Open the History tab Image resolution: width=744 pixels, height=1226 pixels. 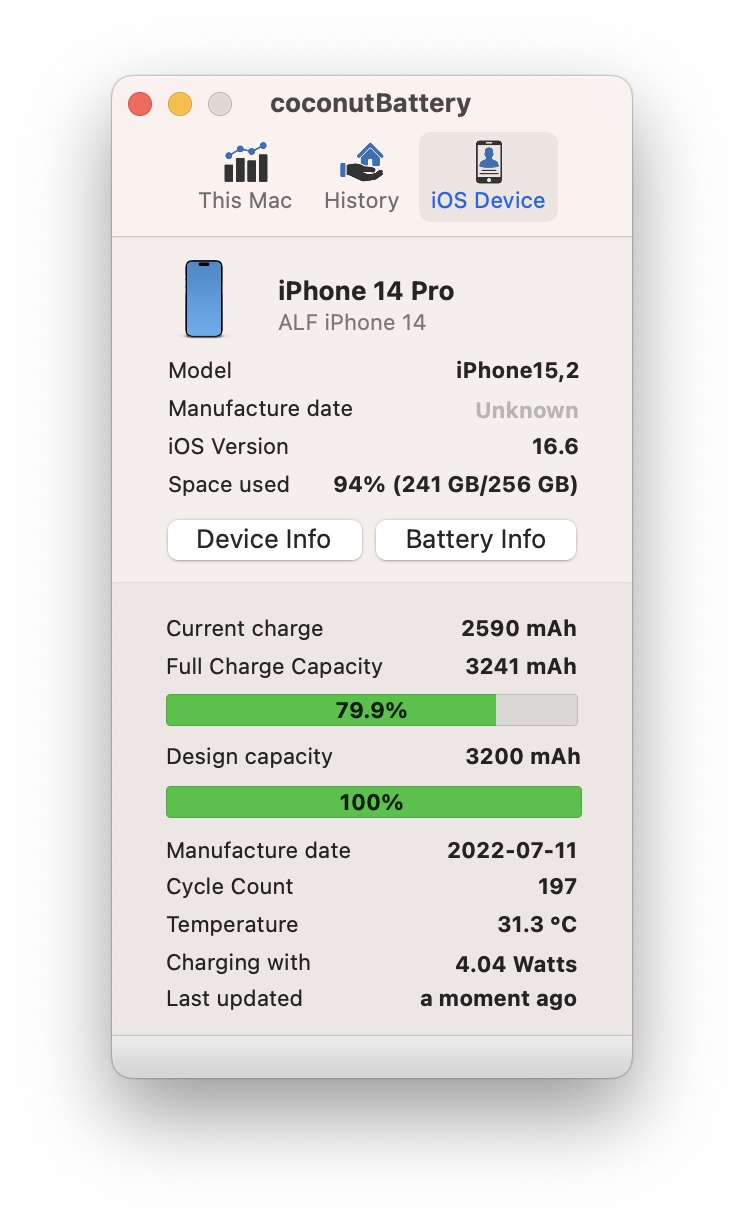pos(361,177)
